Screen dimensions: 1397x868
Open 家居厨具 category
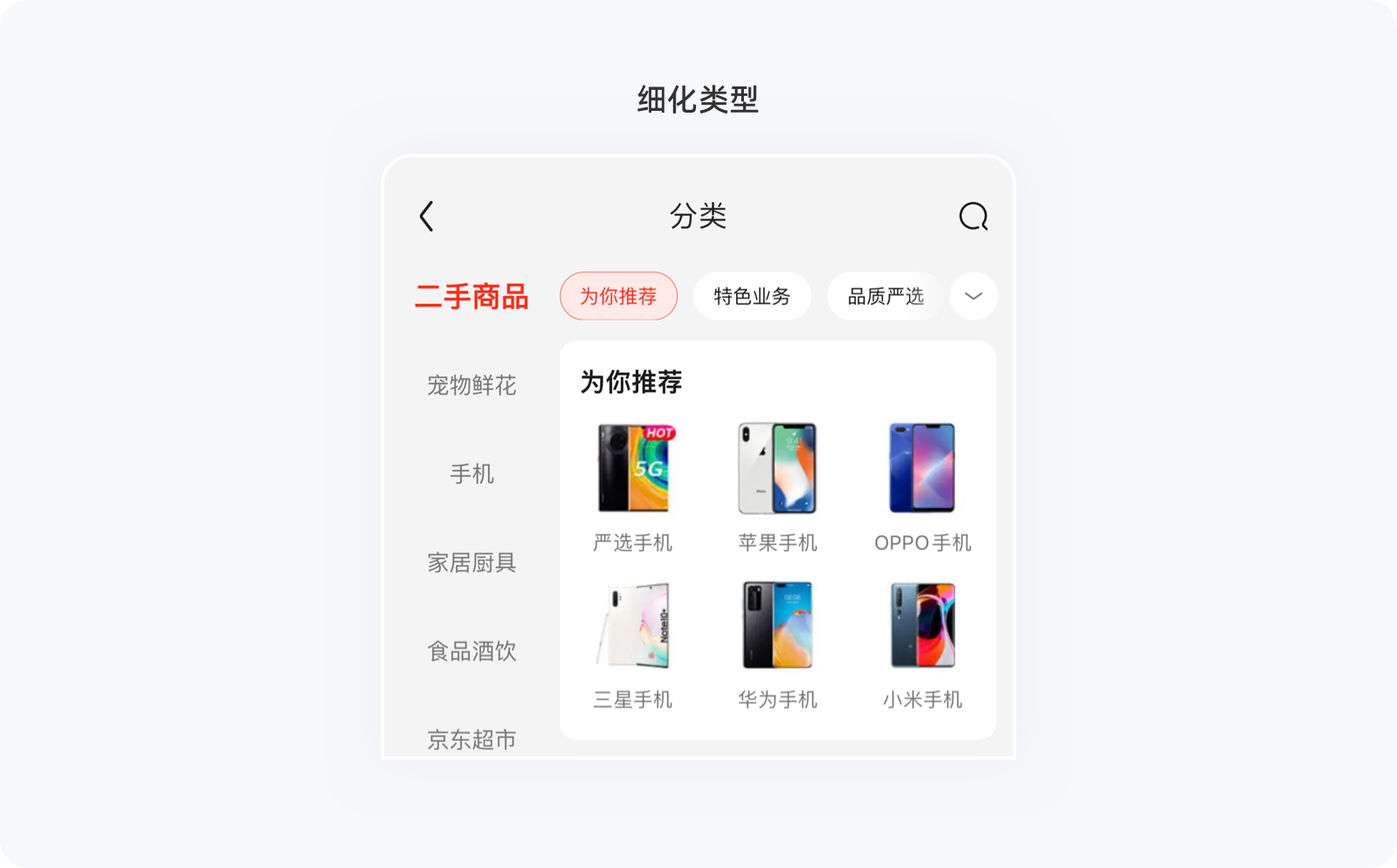pyautogui.click(x=471, y=562)
